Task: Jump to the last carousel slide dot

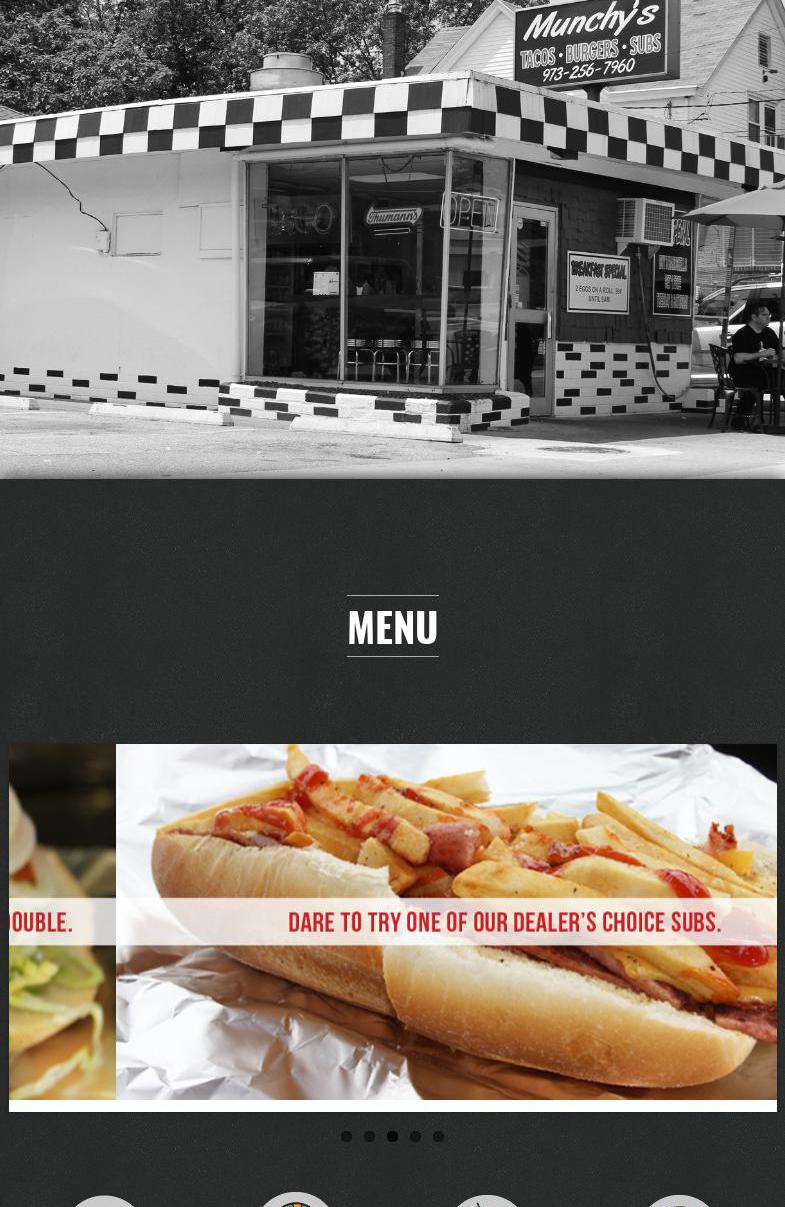Action: point(438,1136)
